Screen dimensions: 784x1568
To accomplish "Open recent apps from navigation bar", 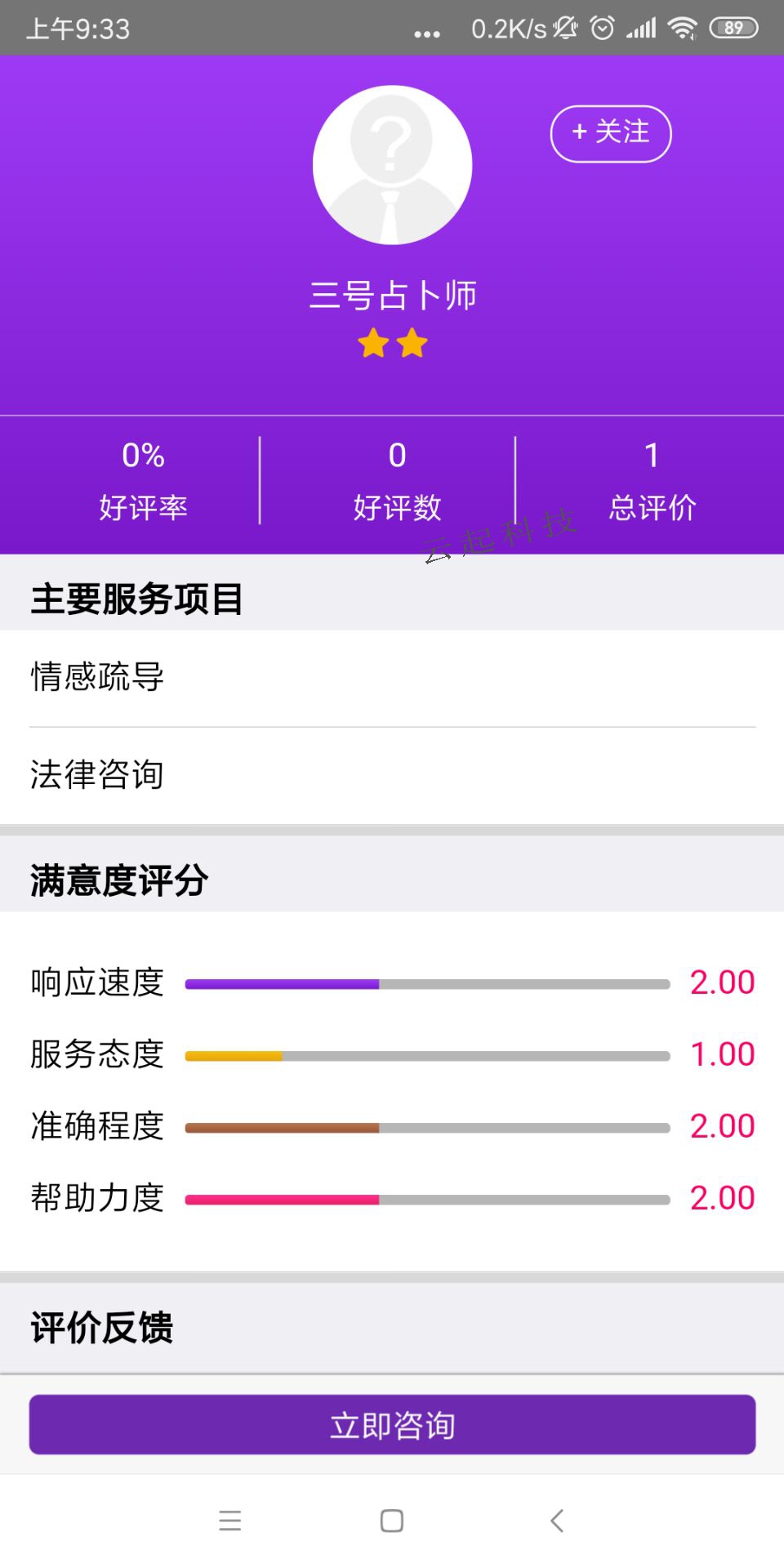I will pos(230,1521).
